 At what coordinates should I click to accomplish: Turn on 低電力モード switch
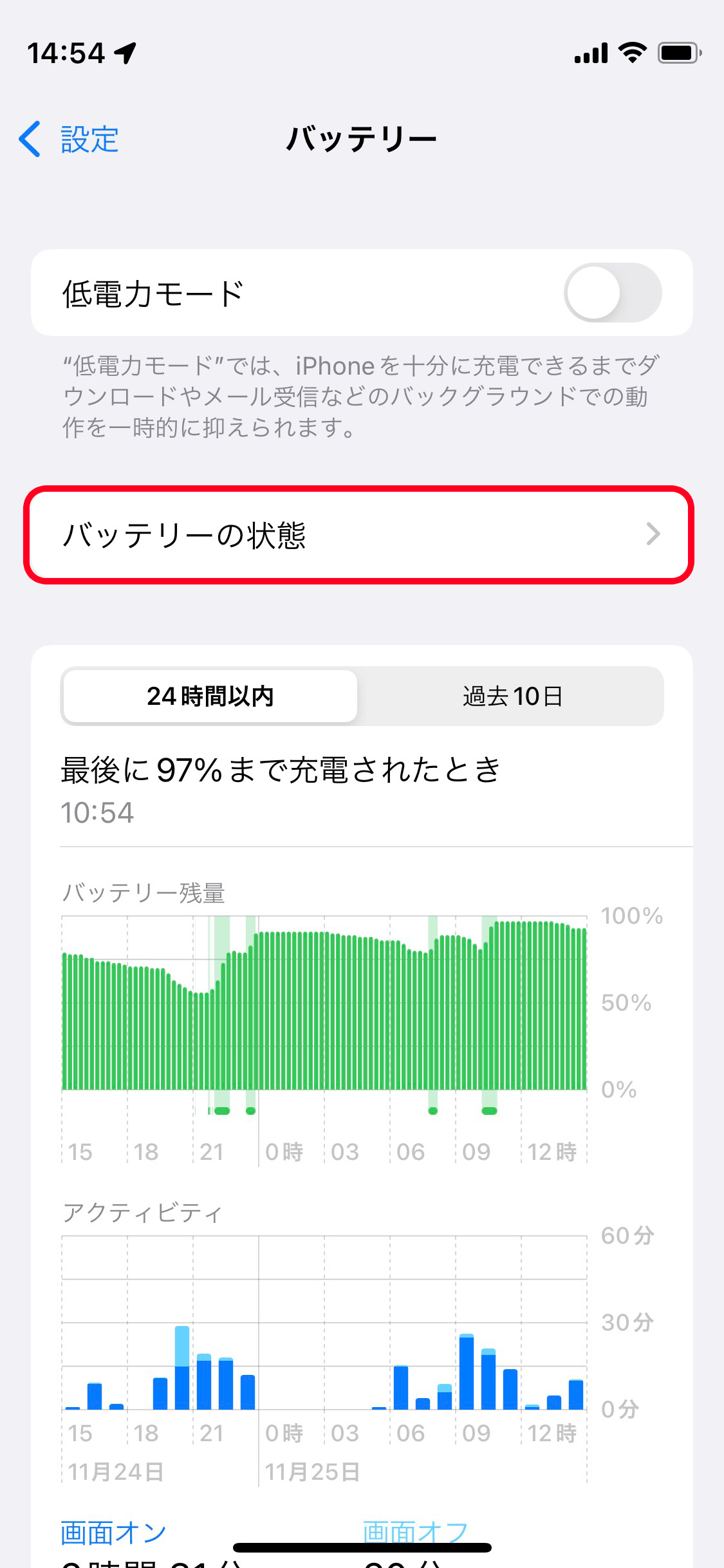612,293
